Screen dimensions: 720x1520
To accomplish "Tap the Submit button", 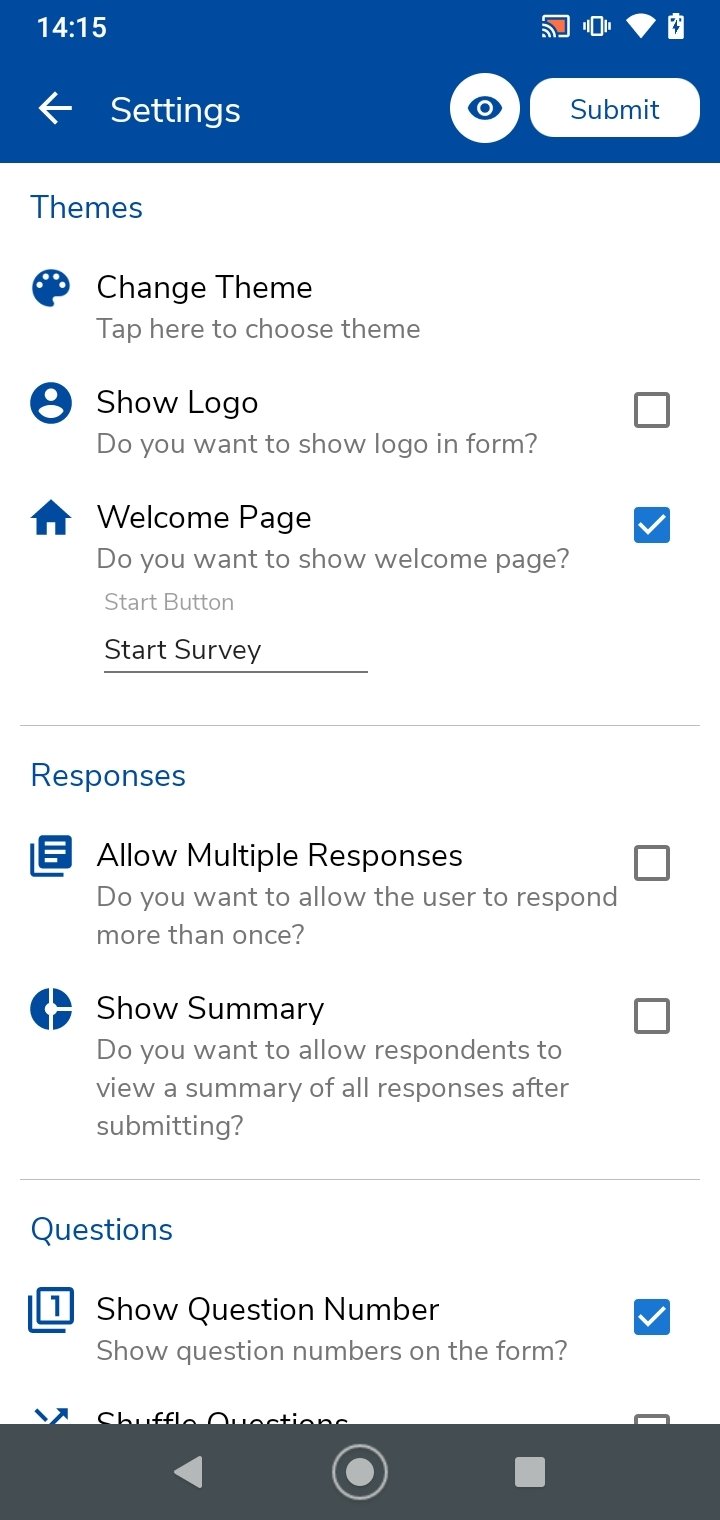I will pyautogui.click(x=614, y=108).
